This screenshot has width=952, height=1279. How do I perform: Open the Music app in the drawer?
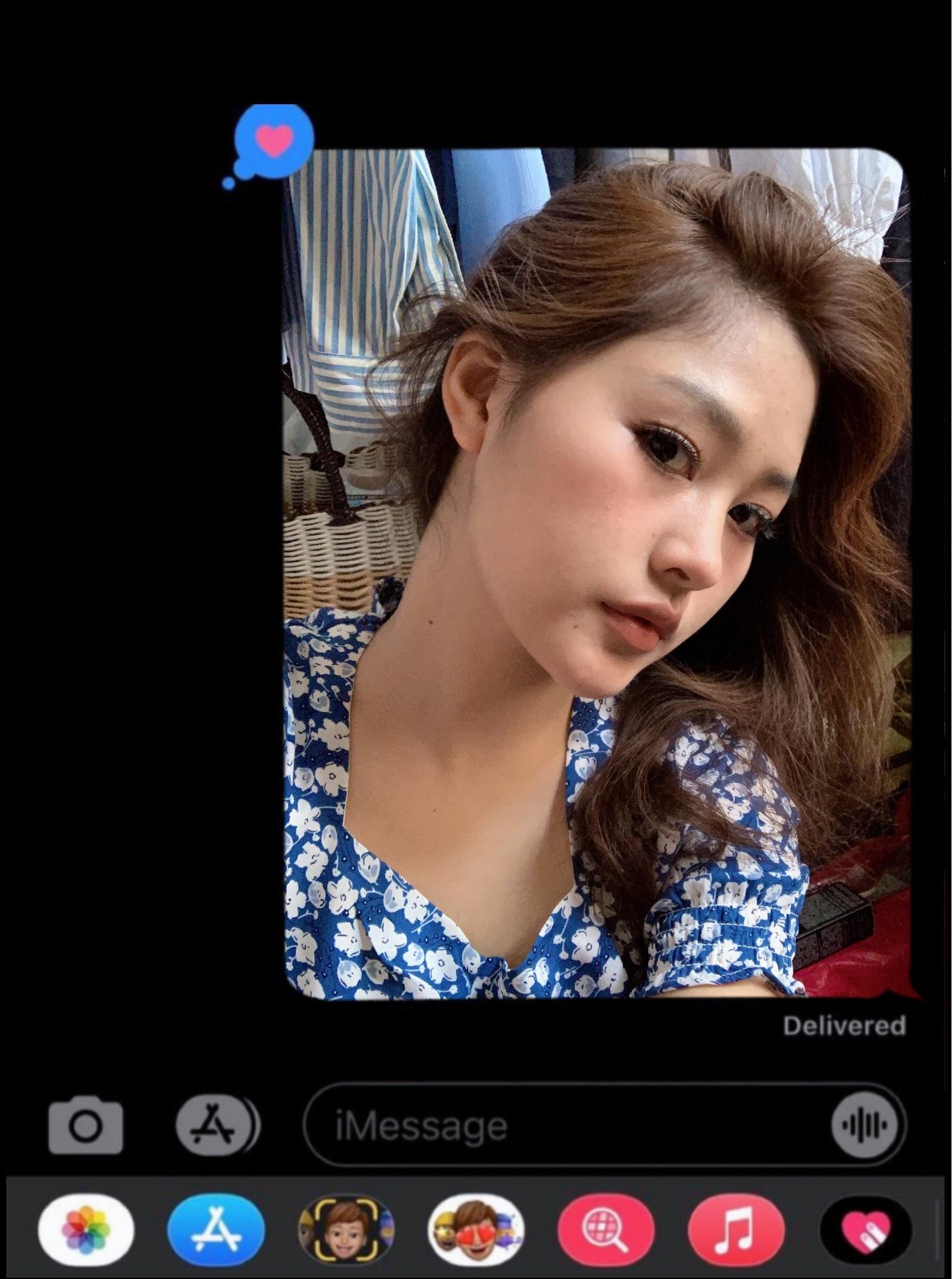pyautogui.click(x=737, y=1229)
